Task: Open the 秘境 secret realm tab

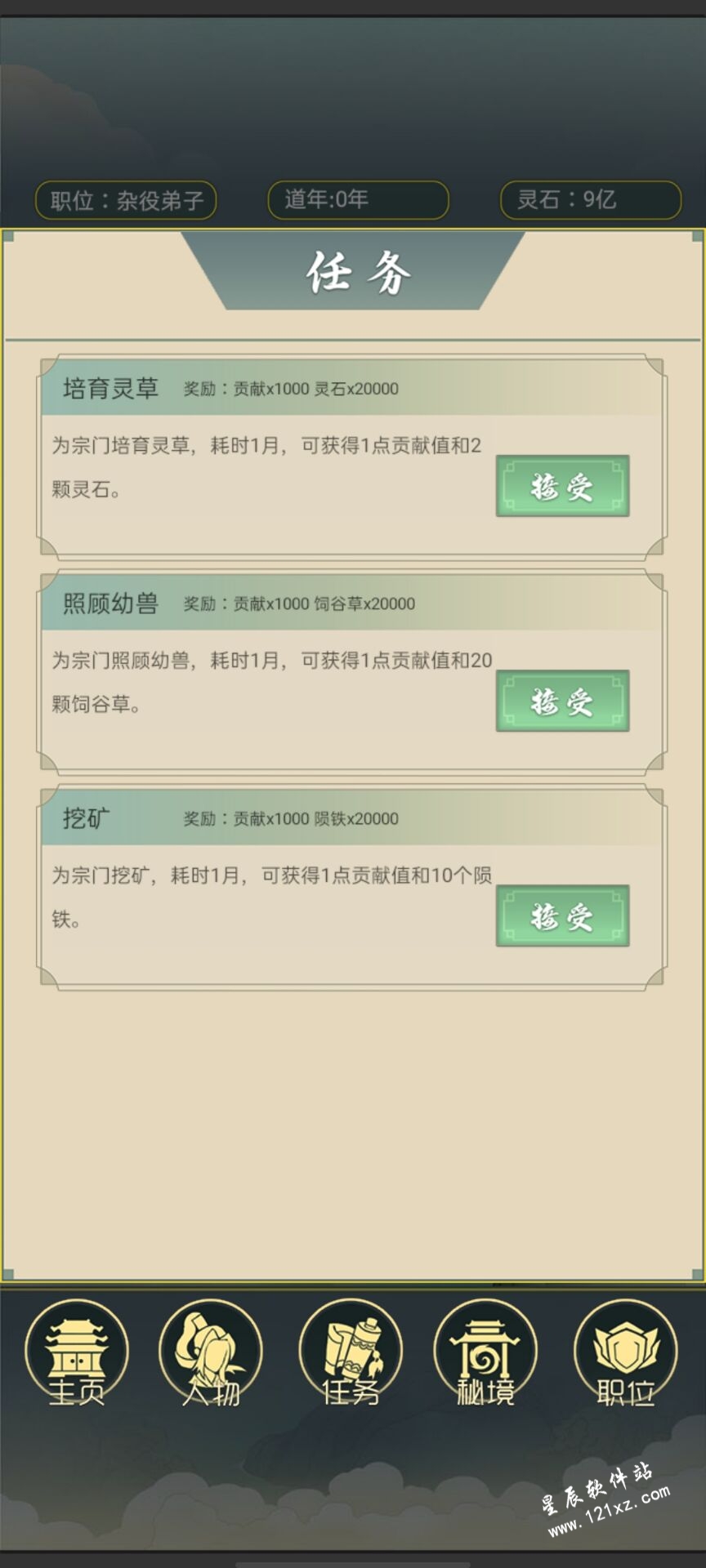Action: pos(485,1353)
